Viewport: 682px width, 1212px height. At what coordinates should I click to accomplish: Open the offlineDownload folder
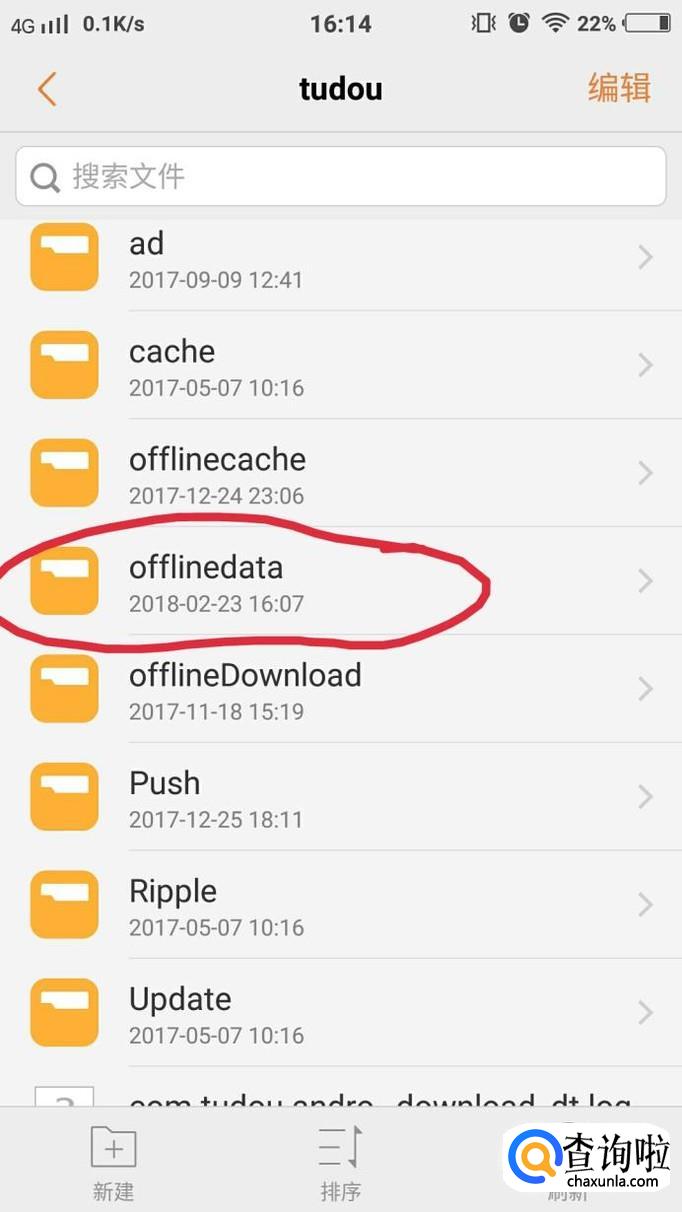pos(340,690)
